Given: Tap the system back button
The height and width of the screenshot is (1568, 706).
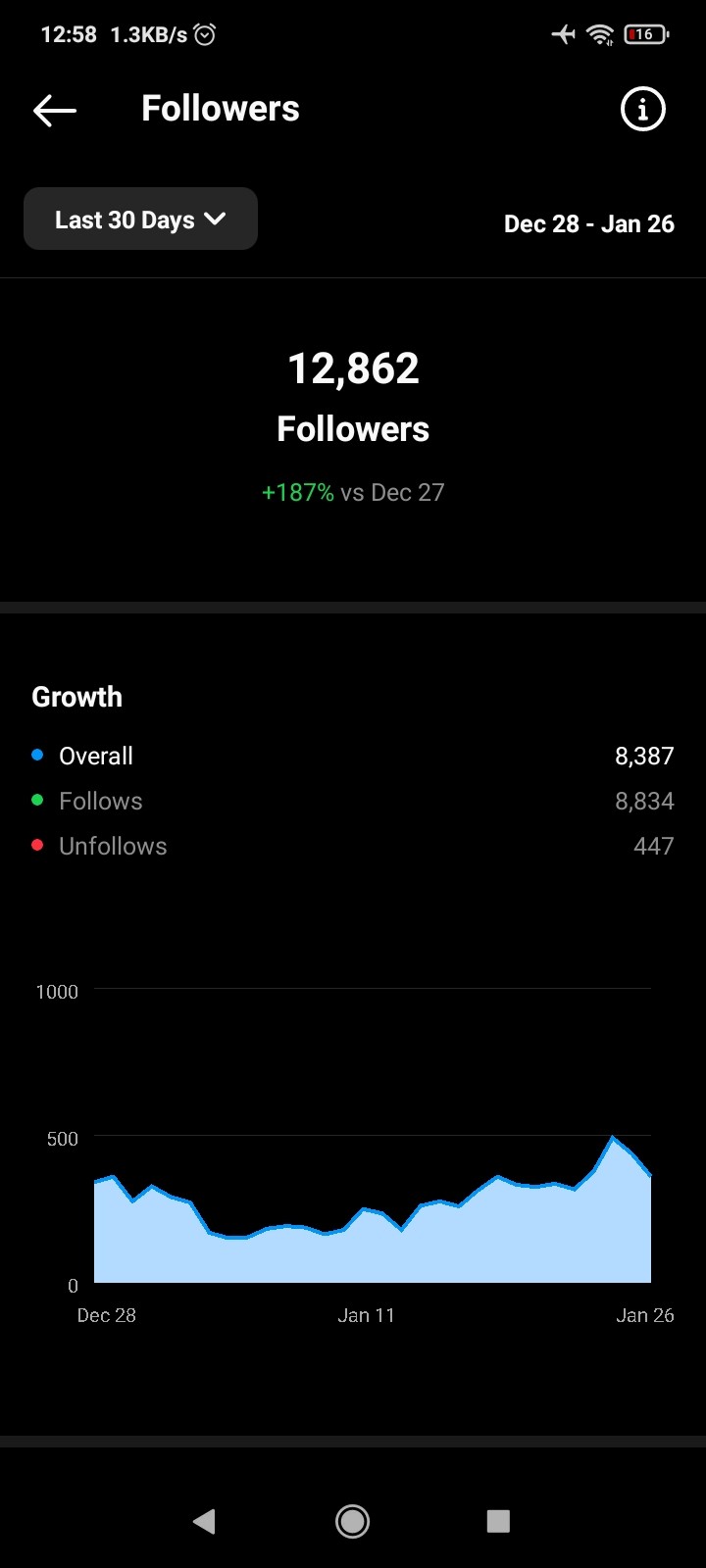Looking at the screenshot, I should pyautogui.click(x=204, y=1521).
